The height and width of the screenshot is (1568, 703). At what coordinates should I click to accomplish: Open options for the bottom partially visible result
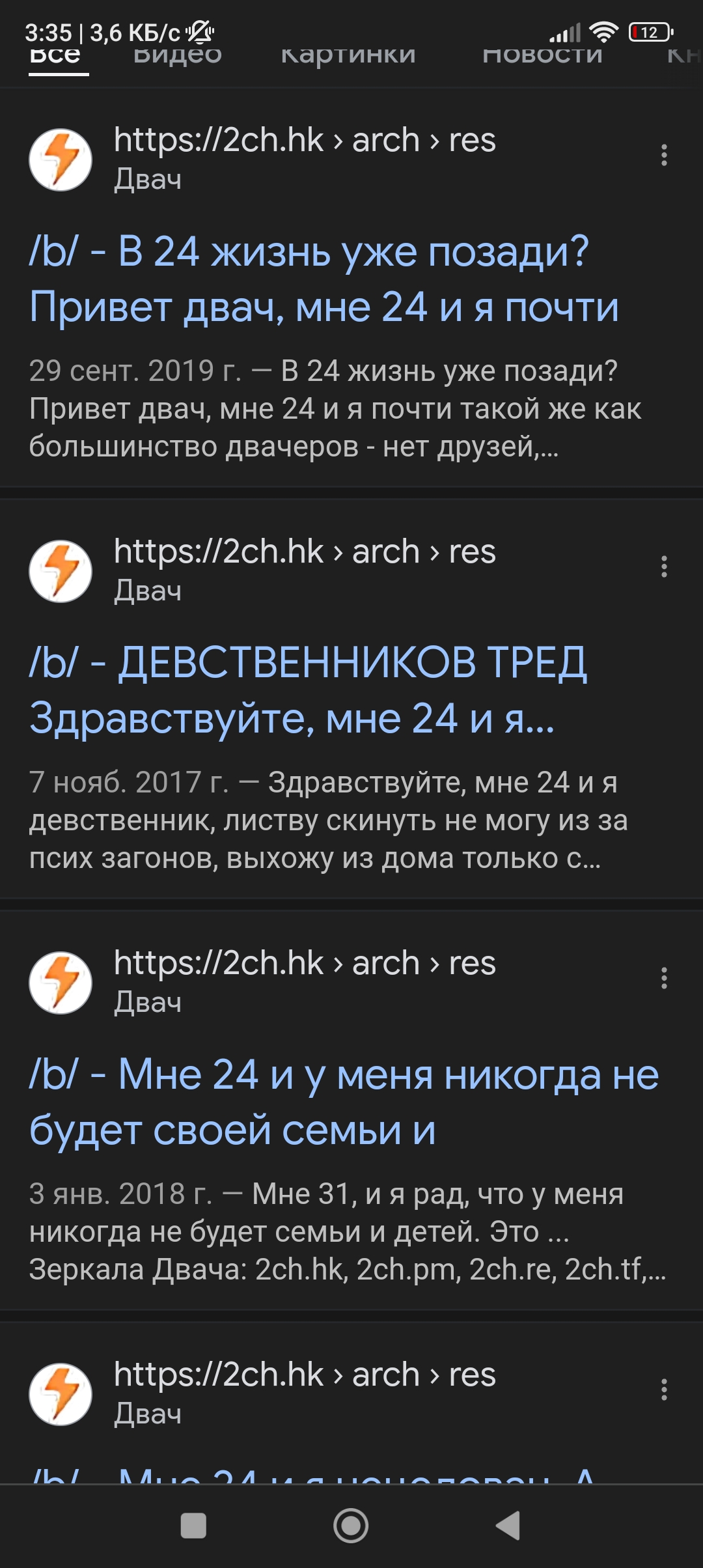(x=664, y=1390)
